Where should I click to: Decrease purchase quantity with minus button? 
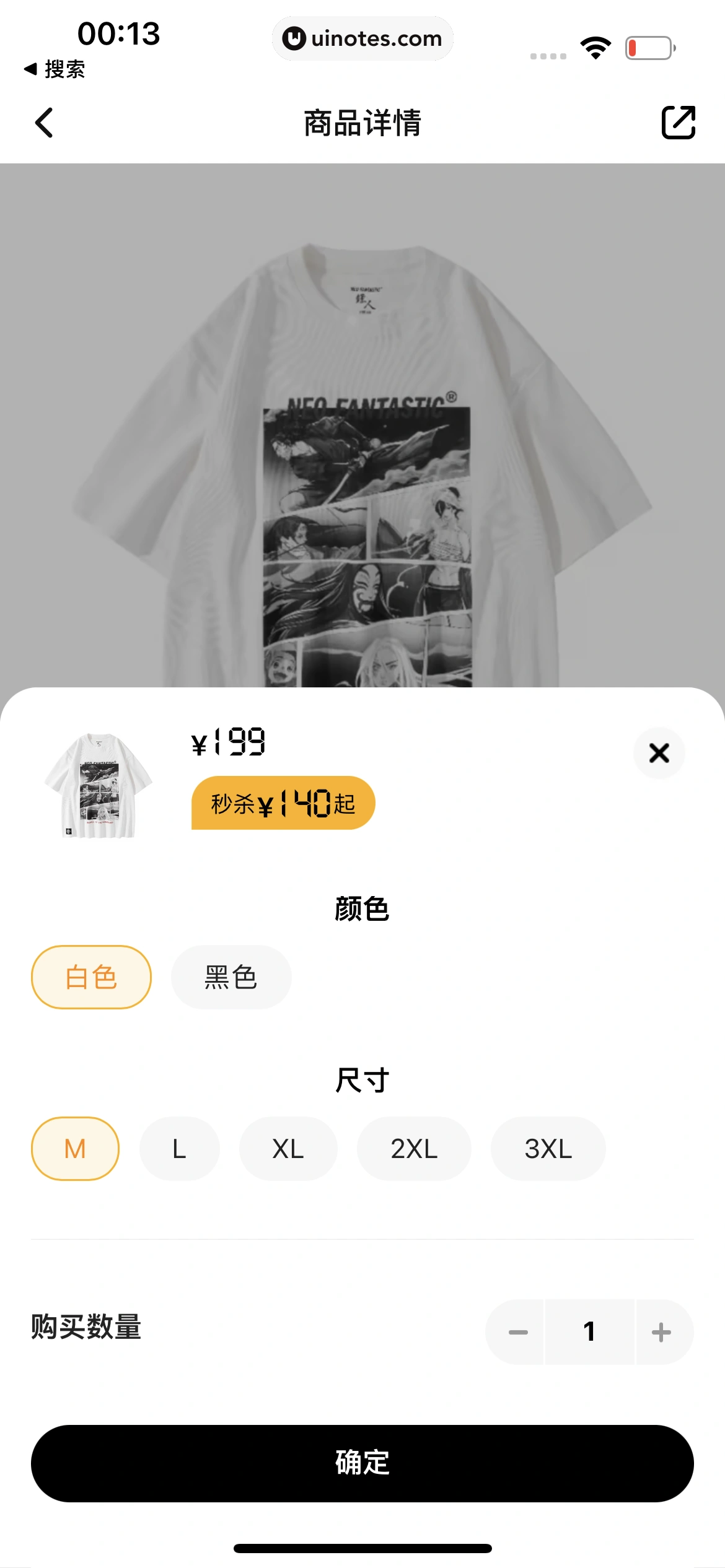[x=517, y=1331]
